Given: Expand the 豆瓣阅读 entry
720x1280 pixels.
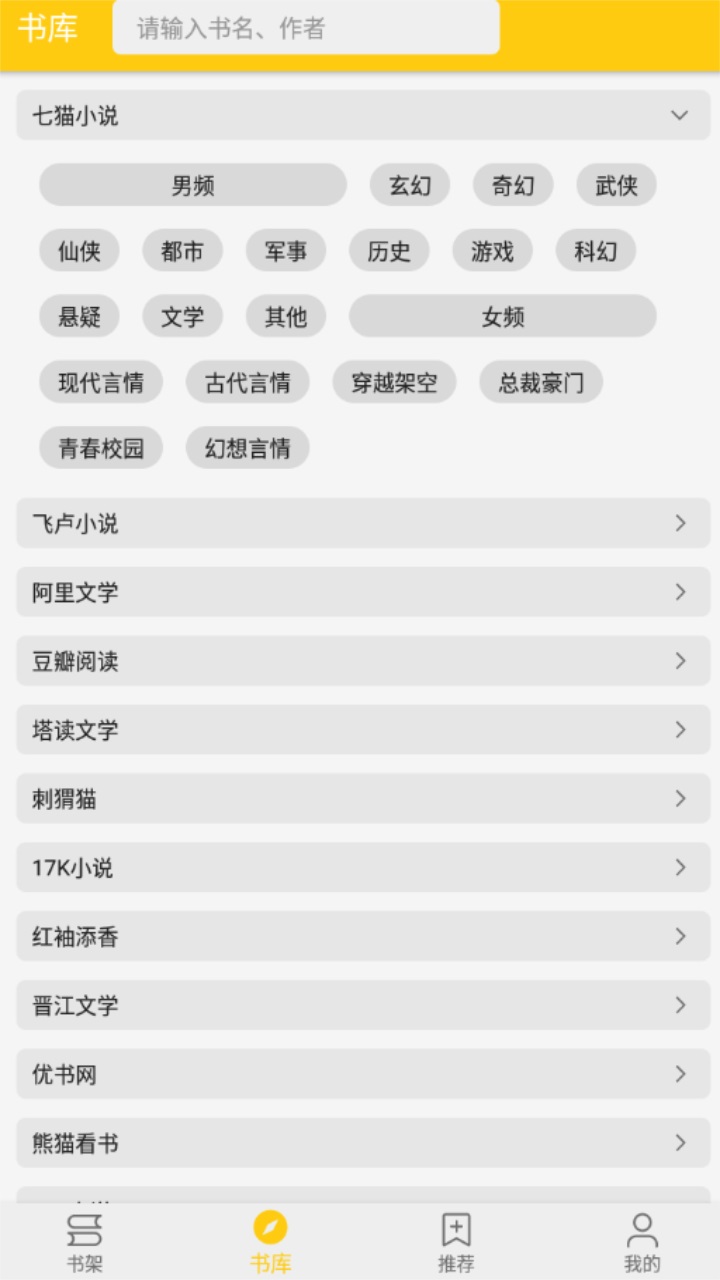Looking at the screenshot, I should click(x=360, y=661).
